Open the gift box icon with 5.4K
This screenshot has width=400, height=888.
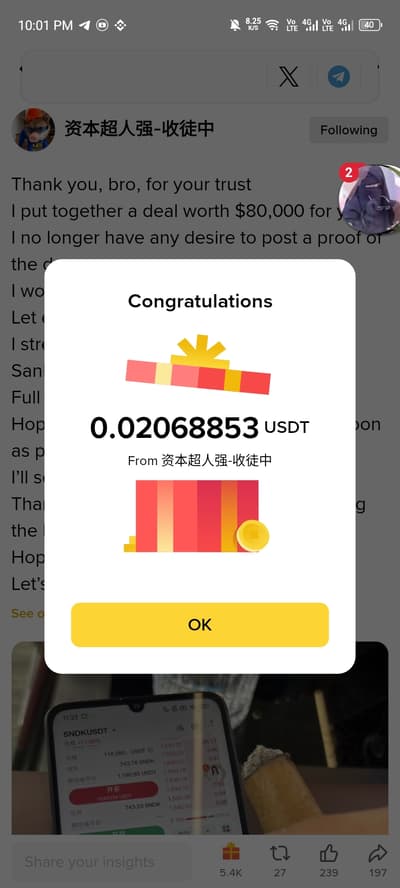coord(231,858)
